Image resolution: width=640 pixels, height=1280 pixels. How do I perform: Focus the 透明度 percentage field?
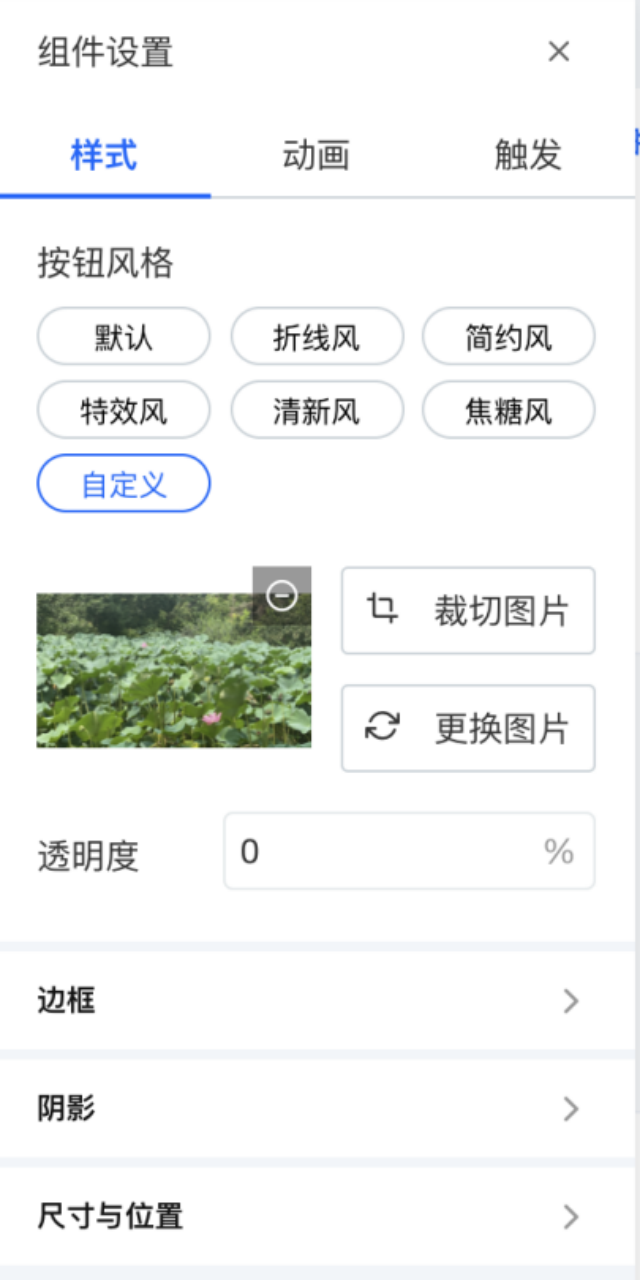[x=409, y=851]
